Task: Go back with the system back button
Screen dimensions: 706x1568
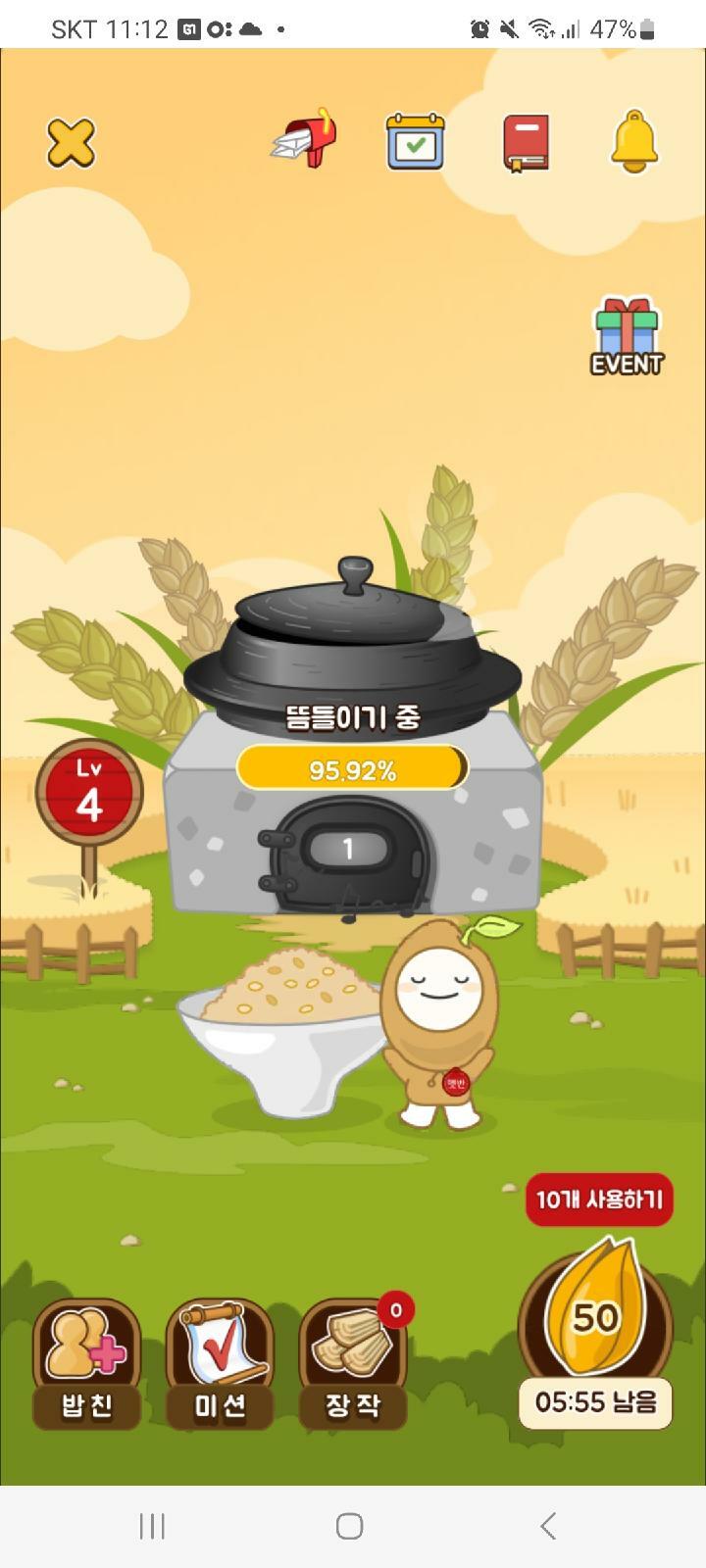Action: click(549, 1526)
